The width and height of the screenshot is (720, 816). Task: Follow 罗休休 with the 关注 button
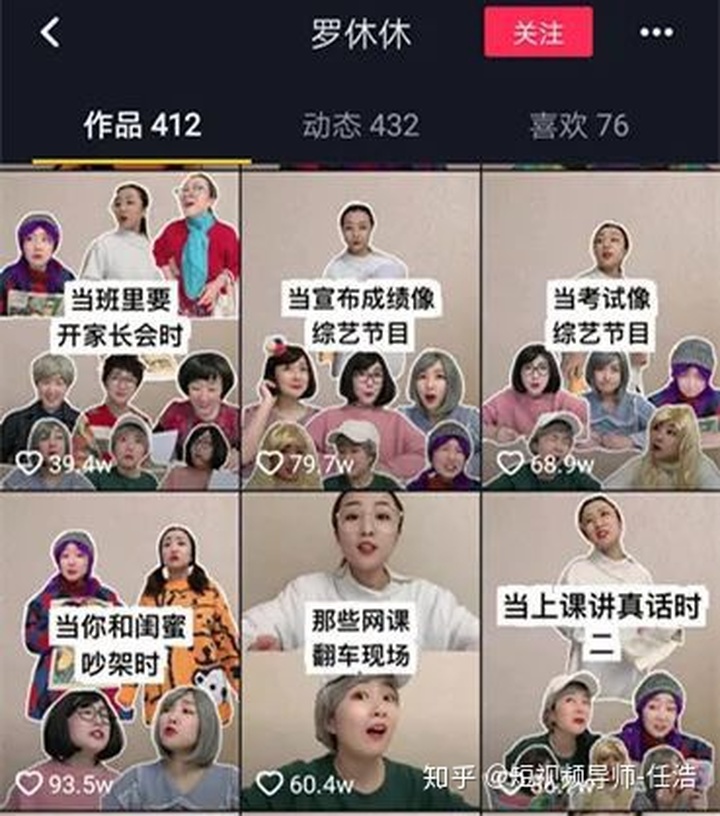[538, 33]
